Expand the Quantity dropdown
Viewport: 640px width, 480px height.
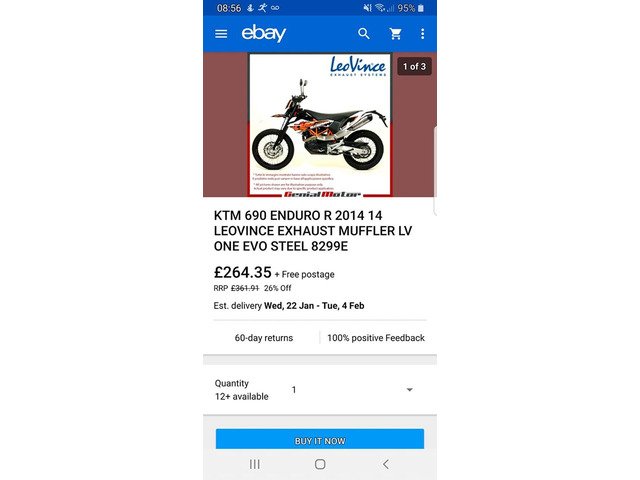coord(409,390)
